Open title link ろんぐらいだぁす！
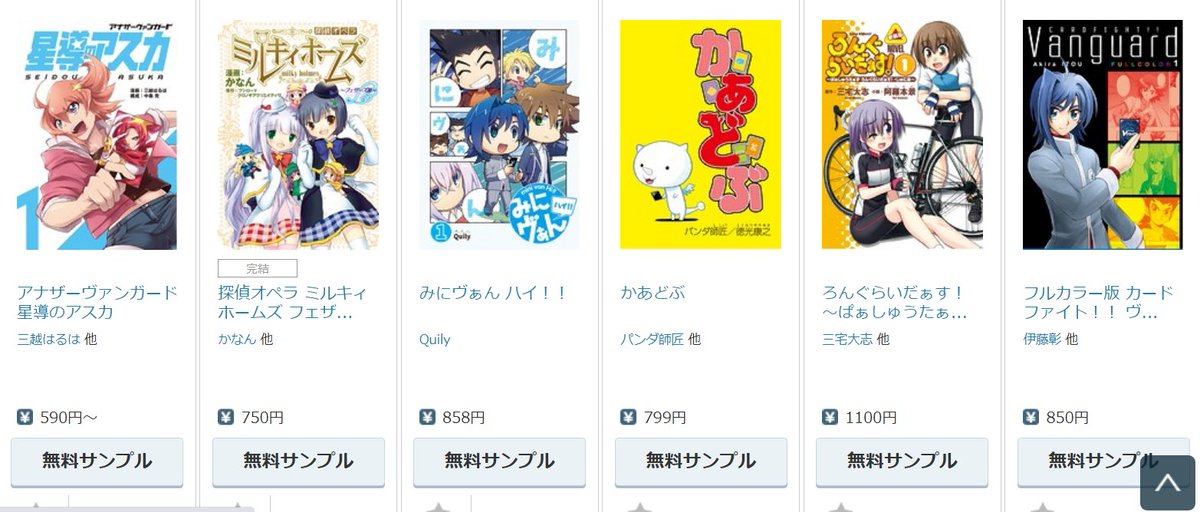1200x512 pixels. click(894, 302)
